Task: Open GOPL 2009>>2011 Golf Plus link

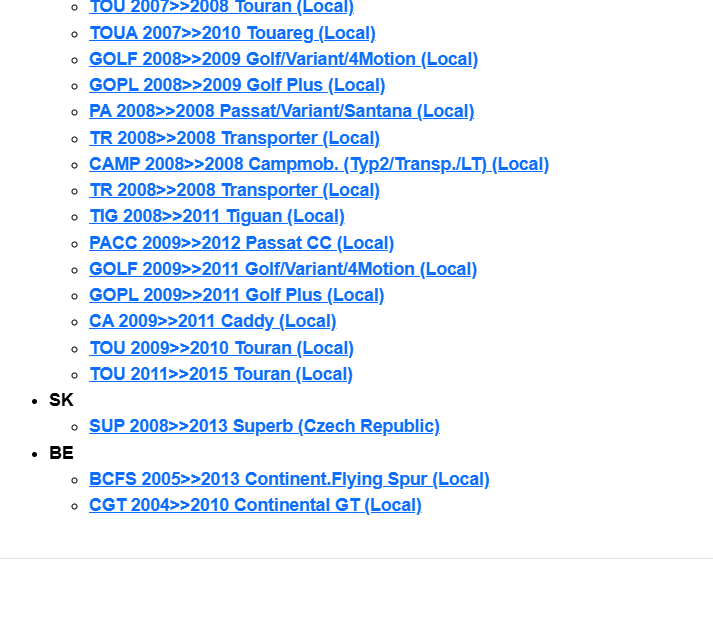Action: pyautogui.click(x=236, y=295)
